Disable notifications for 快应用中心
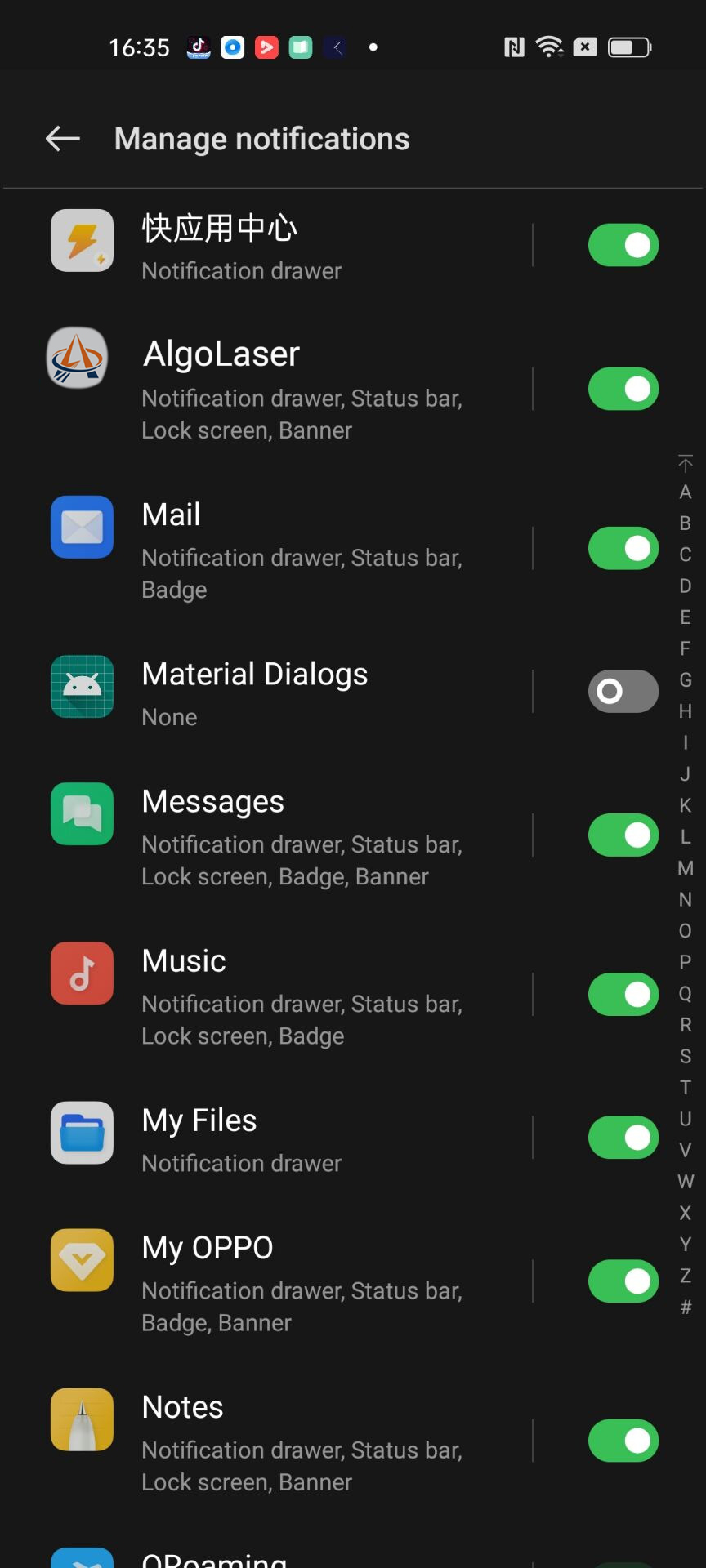 (623, 245)
